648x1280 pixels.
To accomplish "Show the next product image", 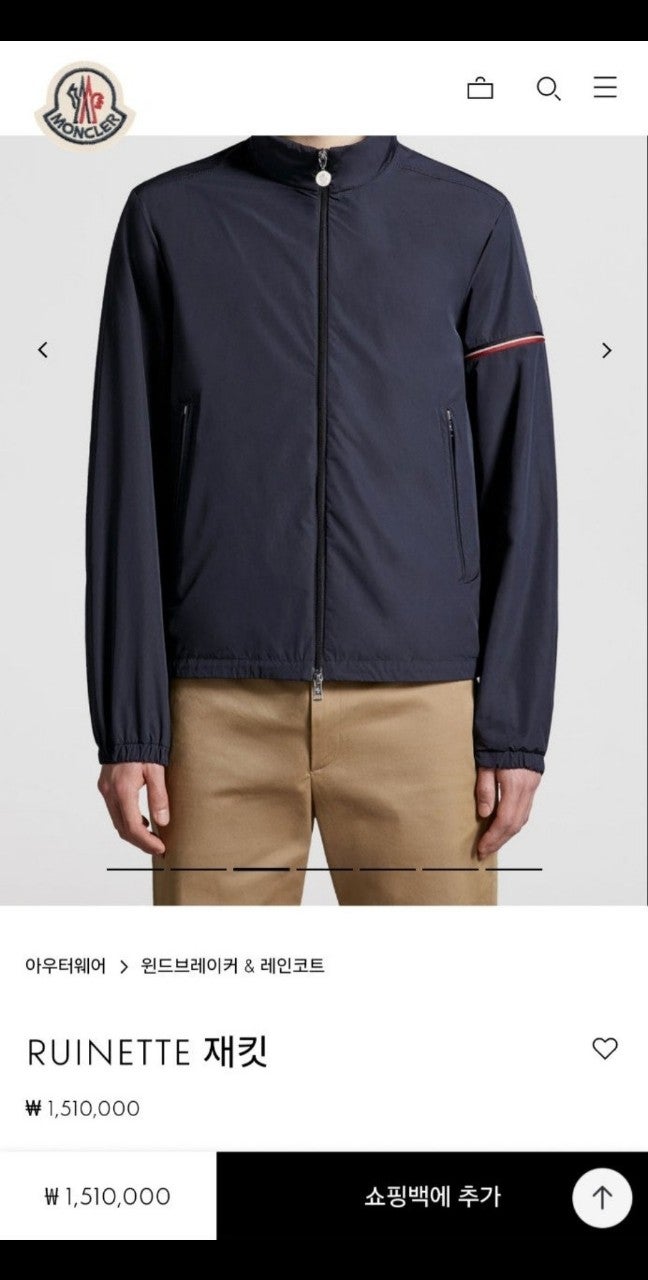I will [x=606, y=350].
